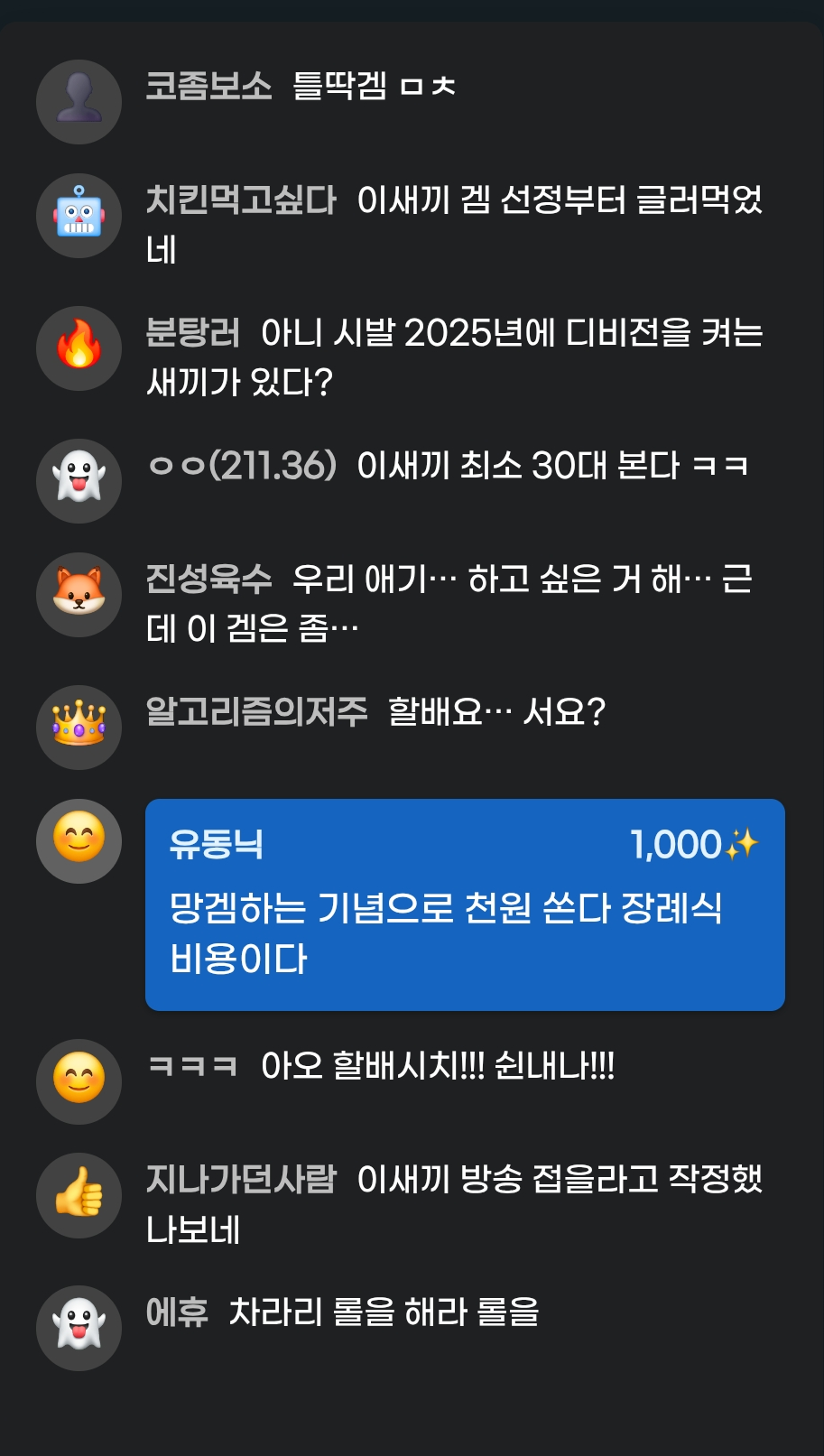The image size is (824, 1456).
Task: Open the avatar of user ㅋㅋㅋ
Action: point(79,1080)
